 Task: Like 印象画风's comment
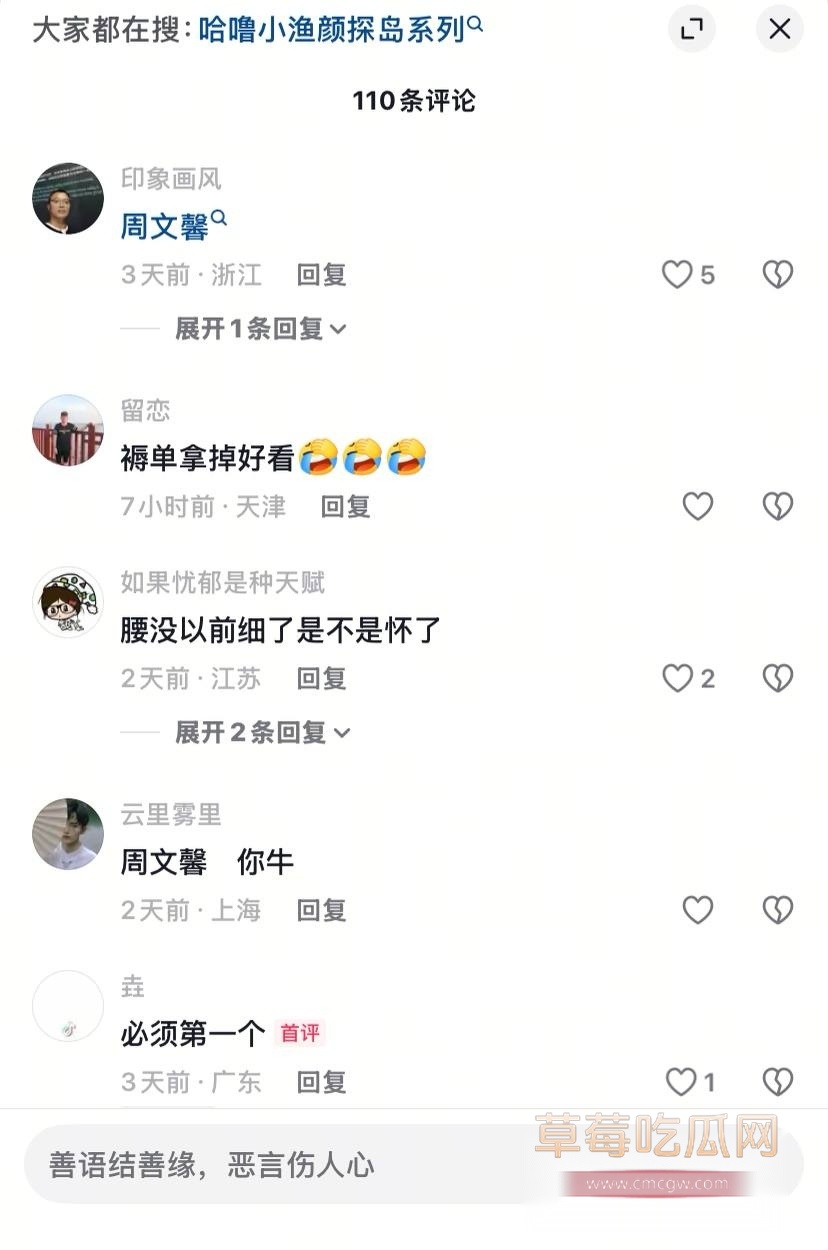(x=678, y=275)
